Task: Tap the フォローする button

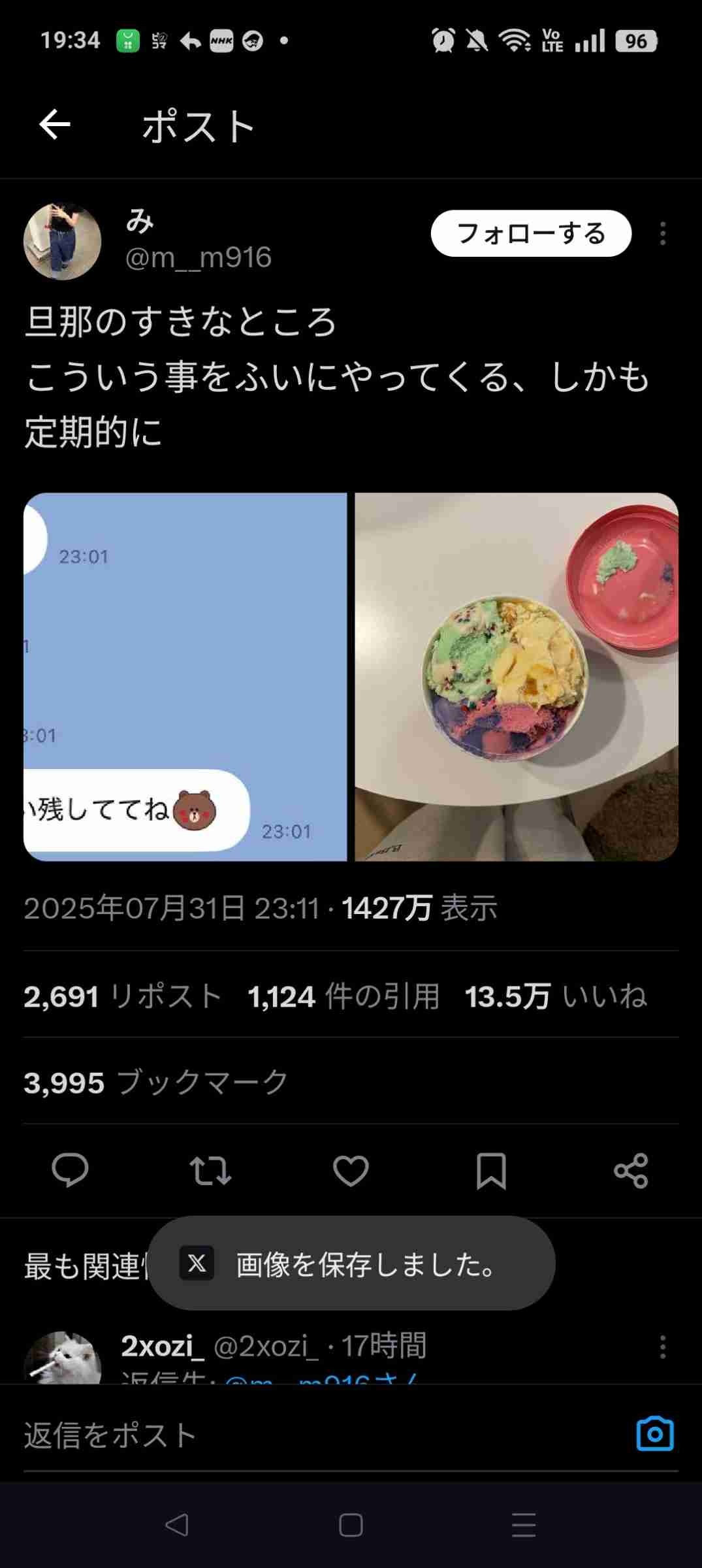Action: [x=530, y=233]
